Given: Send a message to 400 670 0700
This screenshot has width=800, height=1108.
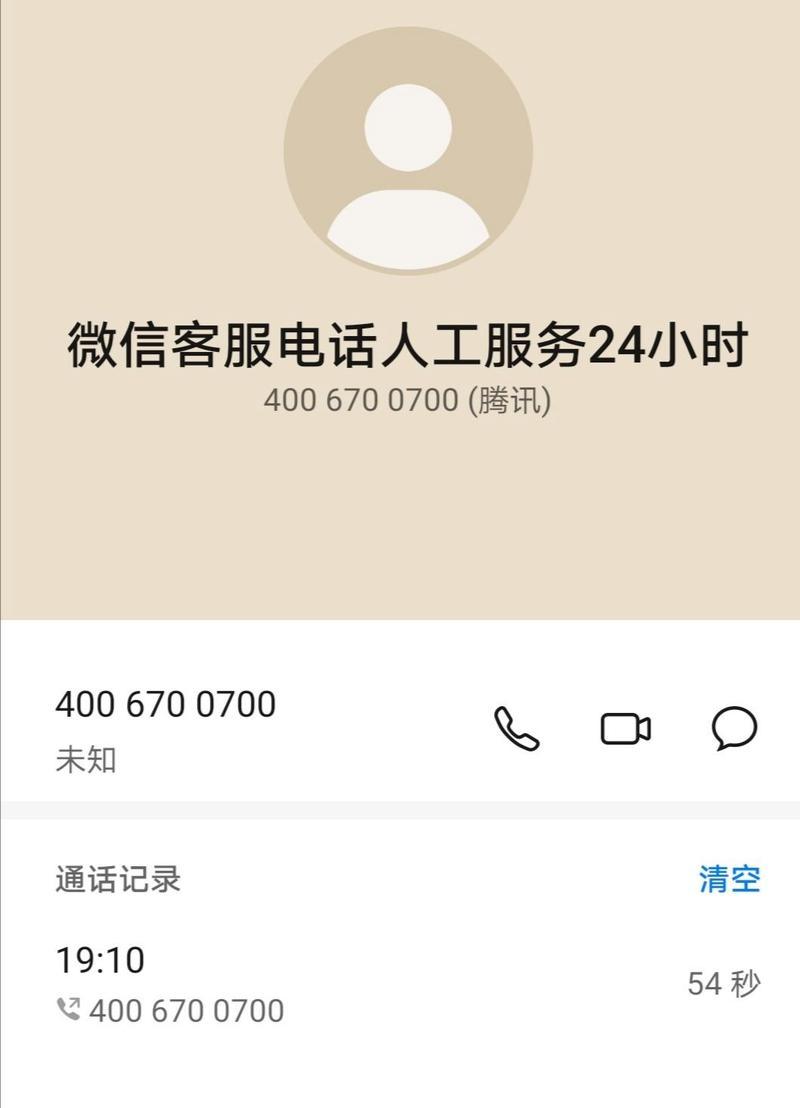Looking at the screenshot, I should tap(734, 729).
